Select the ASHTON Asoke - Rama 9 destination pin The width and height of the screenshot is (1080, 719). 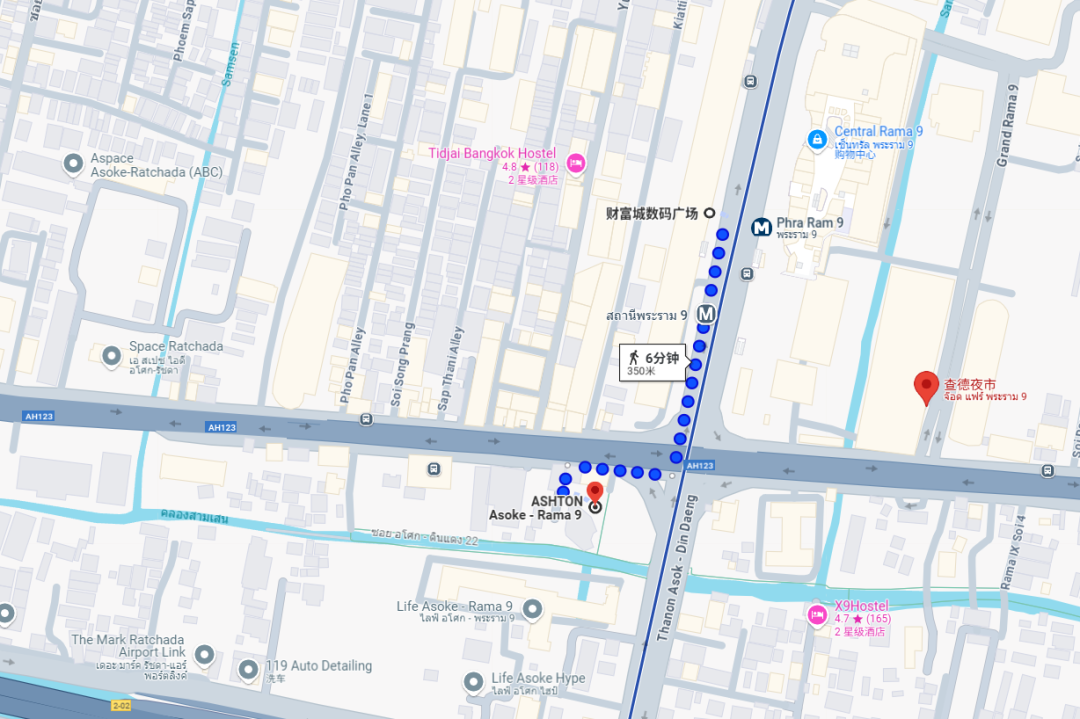click(595, 492)
